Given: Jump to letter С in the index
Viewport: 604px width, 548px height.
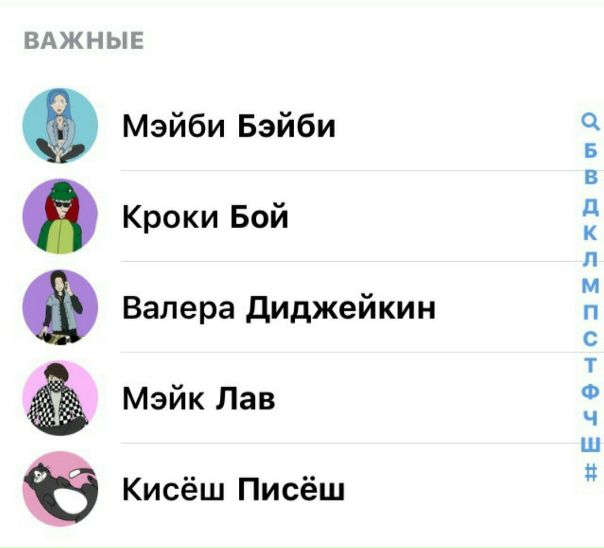Looking at the screenshot, I should 590,338.
